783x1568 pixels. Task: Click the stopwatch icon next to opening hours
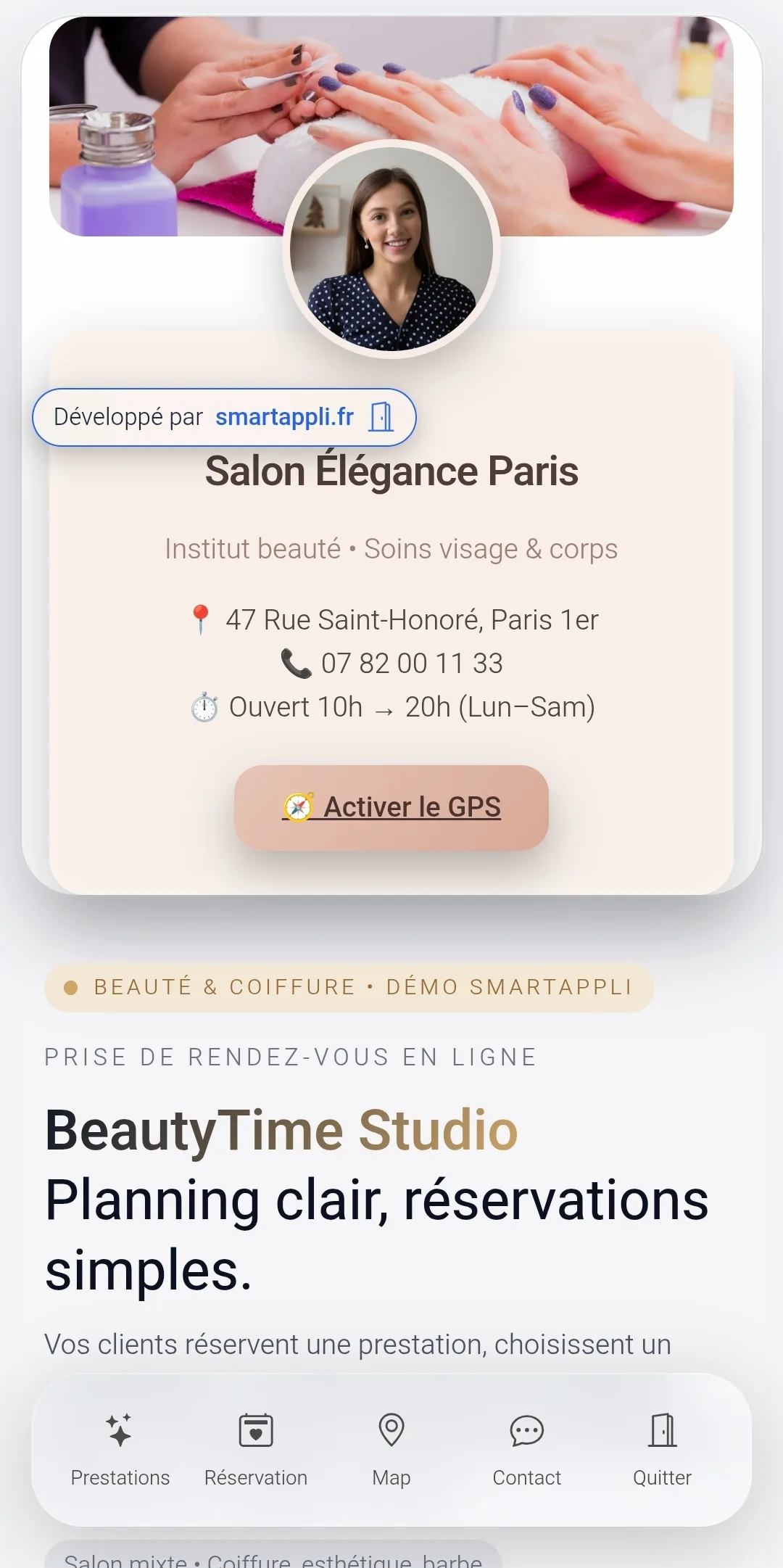coord(206,706)
